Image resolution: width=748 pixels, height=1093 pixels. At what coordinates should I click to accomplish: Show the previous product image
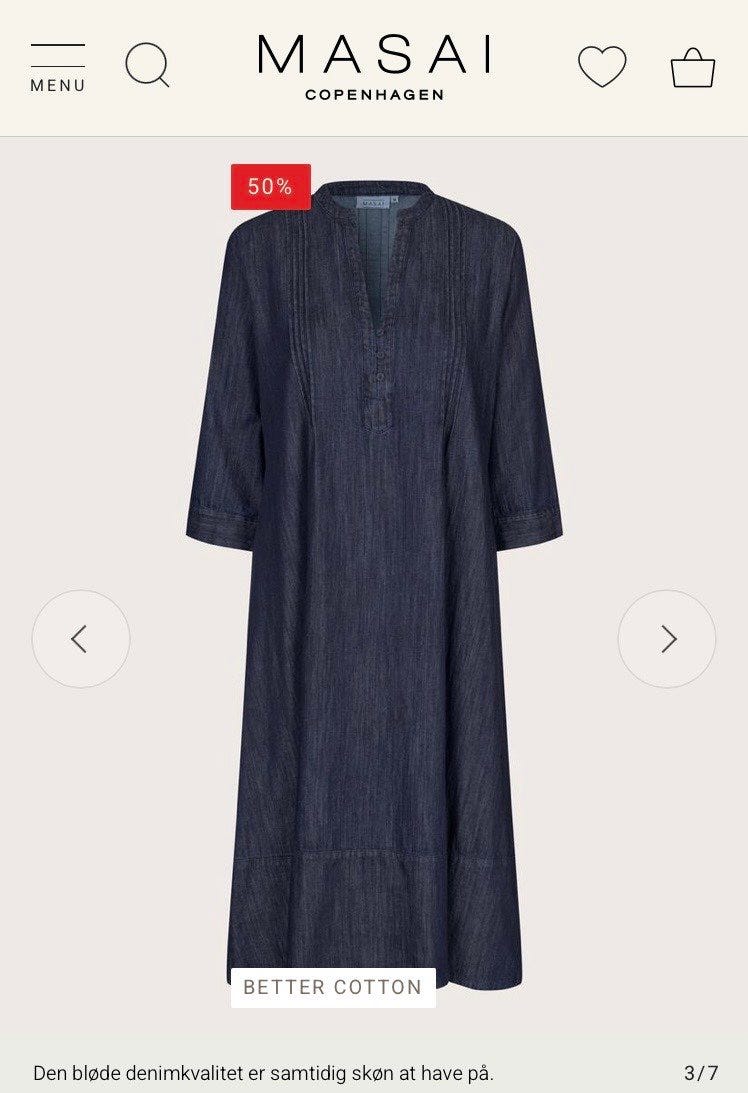(81, 639)
